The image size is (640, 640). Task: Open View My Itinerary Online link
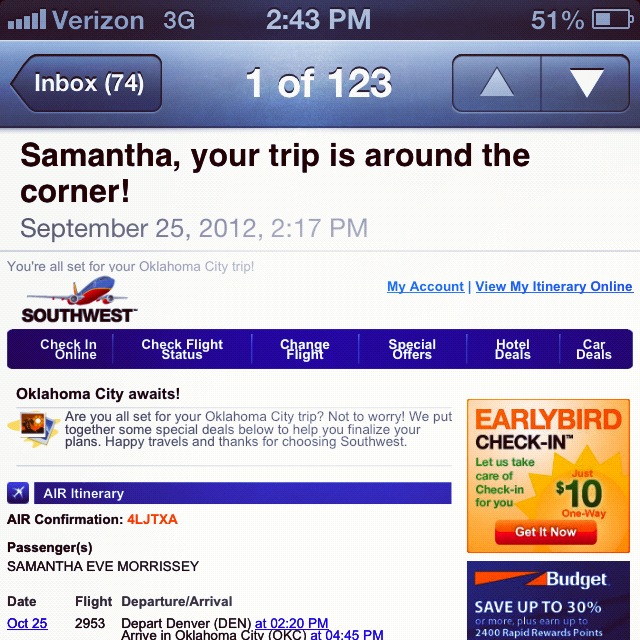[554, 287]
